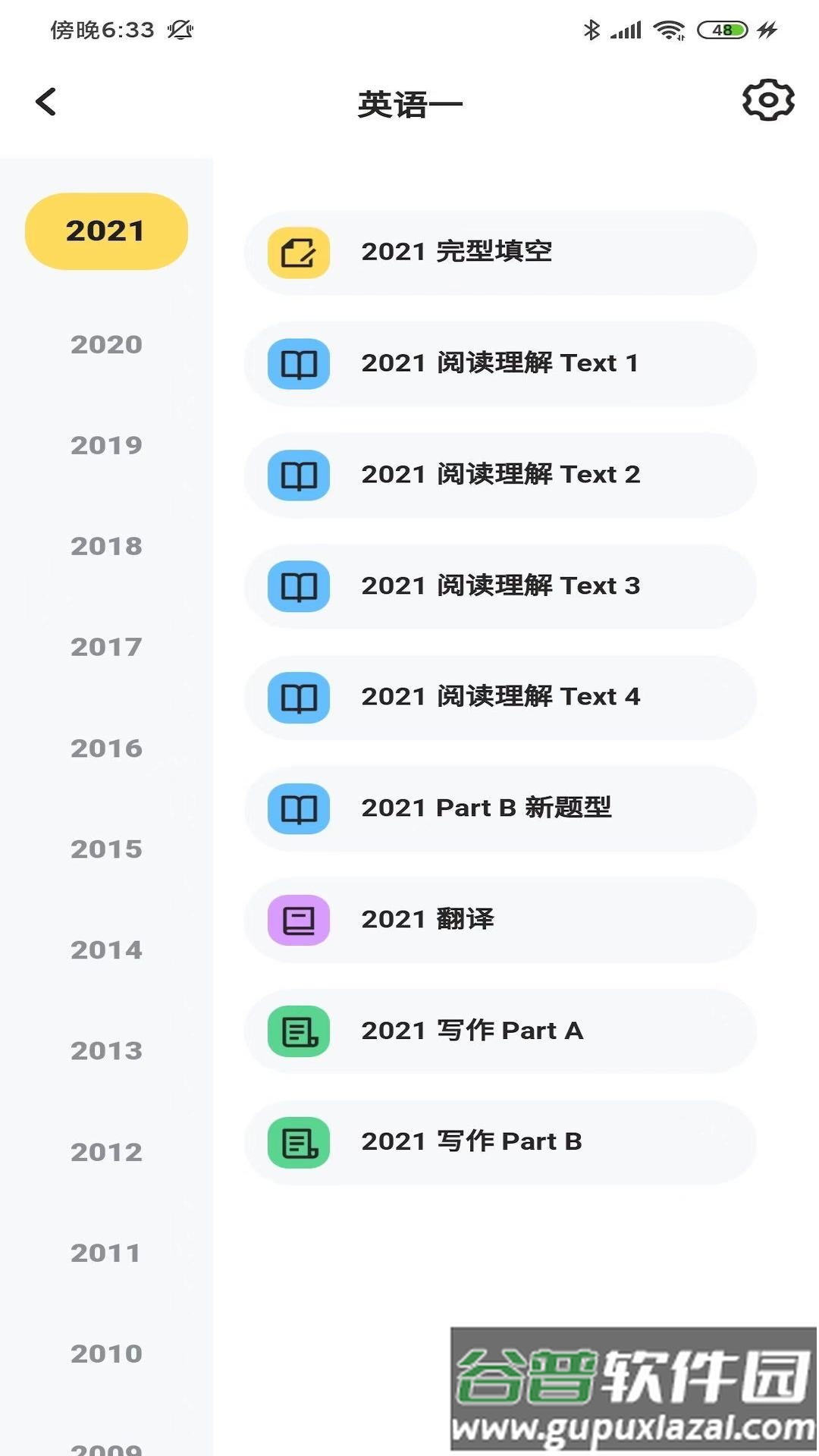
Task: Open the settings gear icon
Action: pyautogui.click(x=767, y=101)
